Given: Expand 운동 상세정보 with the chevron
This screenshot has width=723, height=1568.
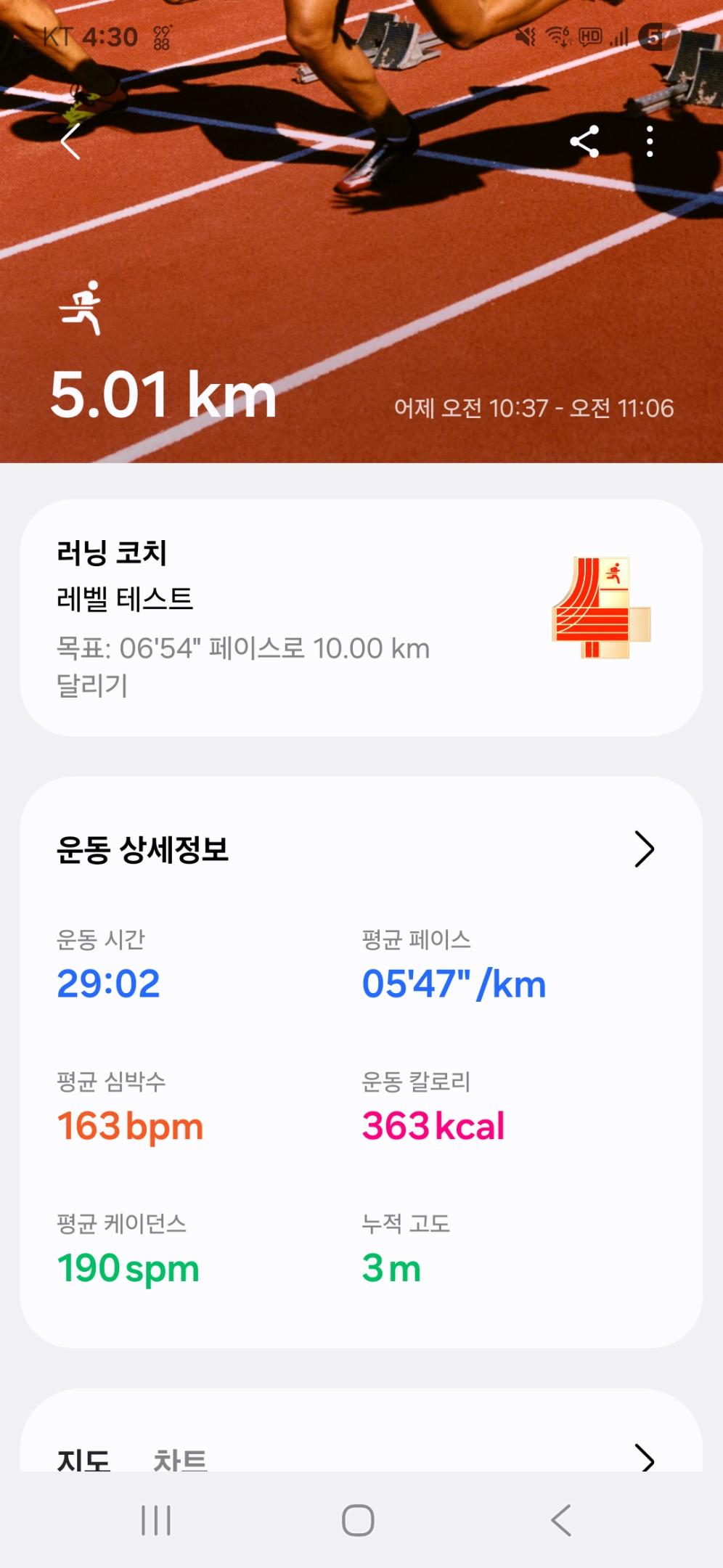Looking at the screenshot, I should tap(644, 849).
